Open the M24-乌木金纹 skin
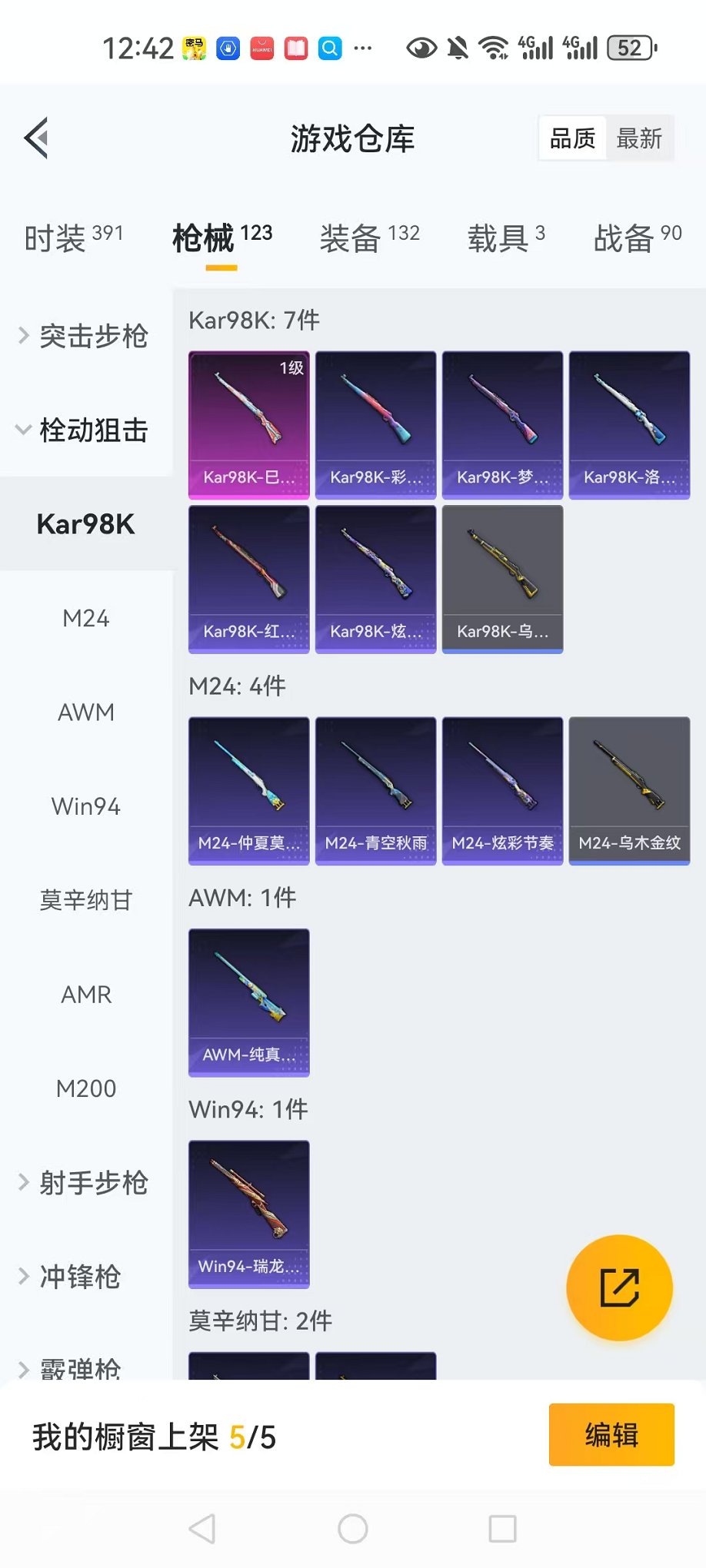This screenshot has width=706, height=1568. click(629, 791)
